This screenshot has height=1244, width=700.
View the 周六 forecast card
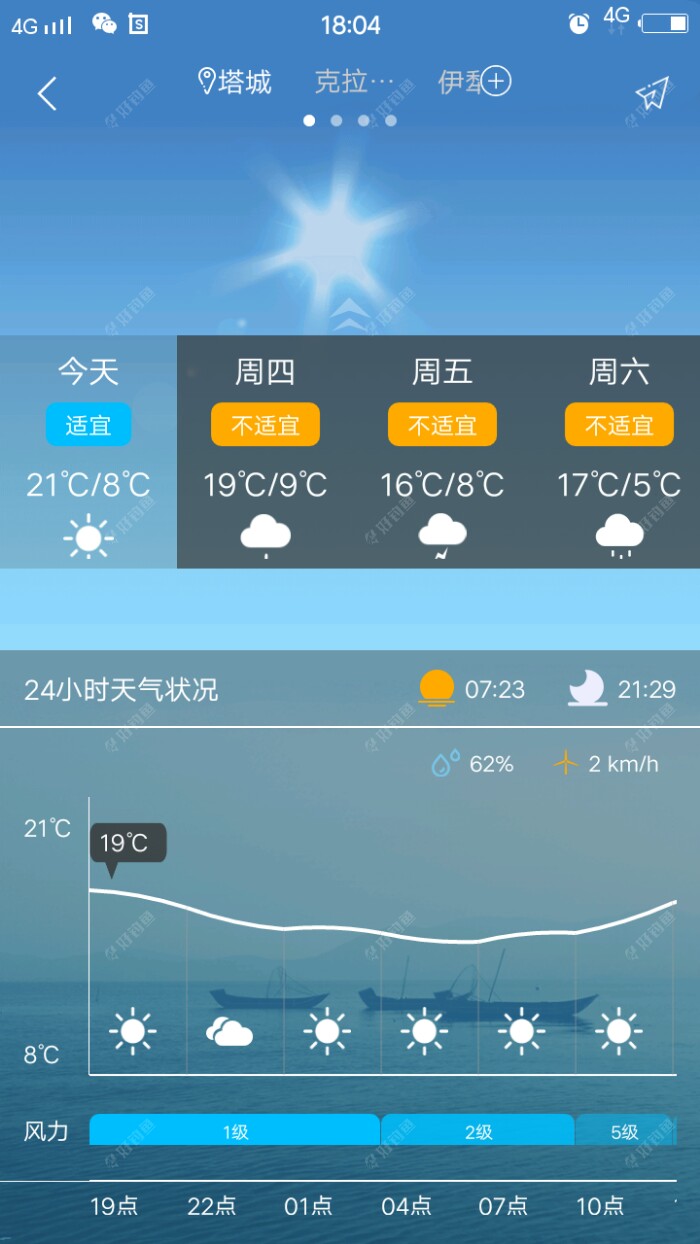[619, 452]
